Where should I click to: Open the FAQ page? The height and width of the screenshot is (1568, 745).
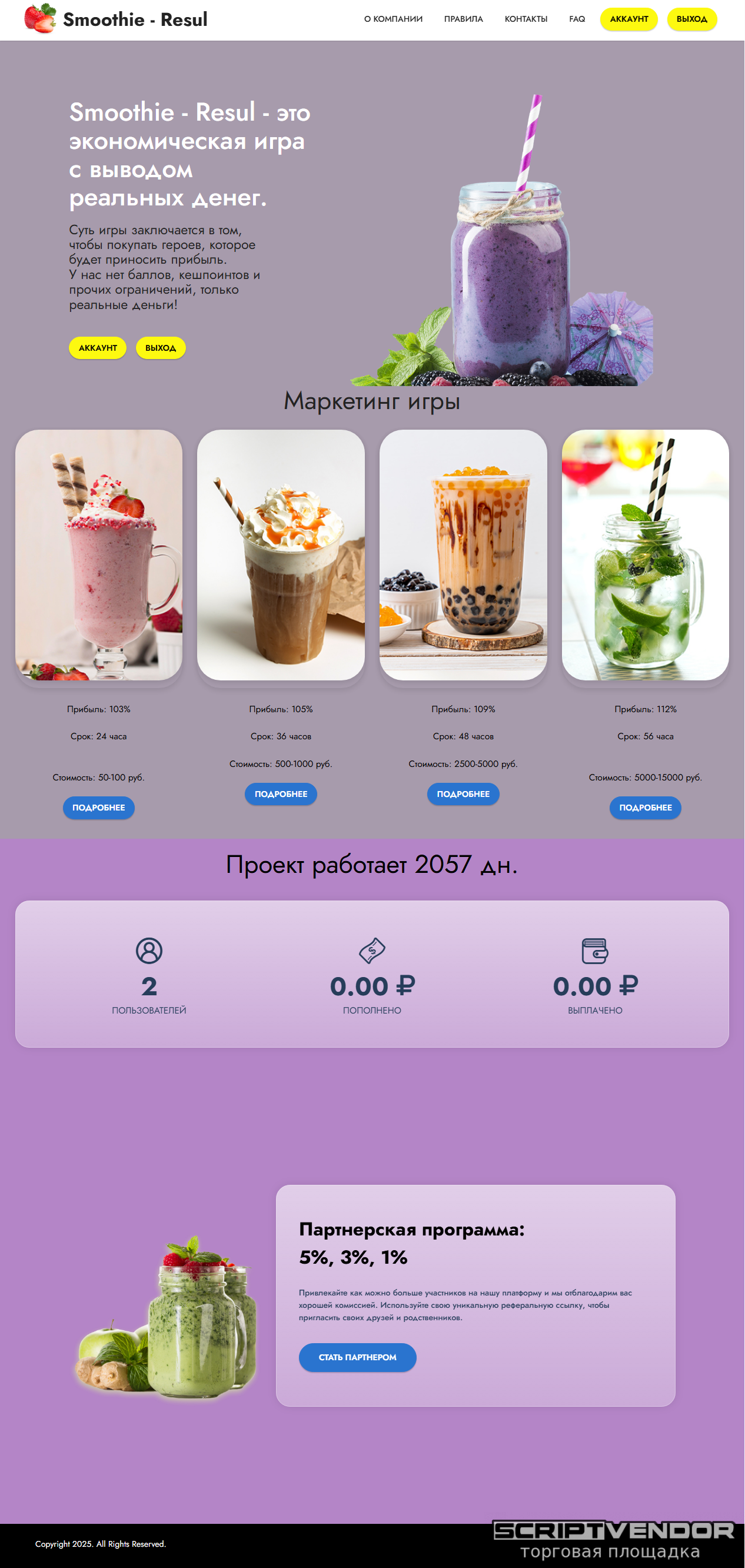[576, 19]
